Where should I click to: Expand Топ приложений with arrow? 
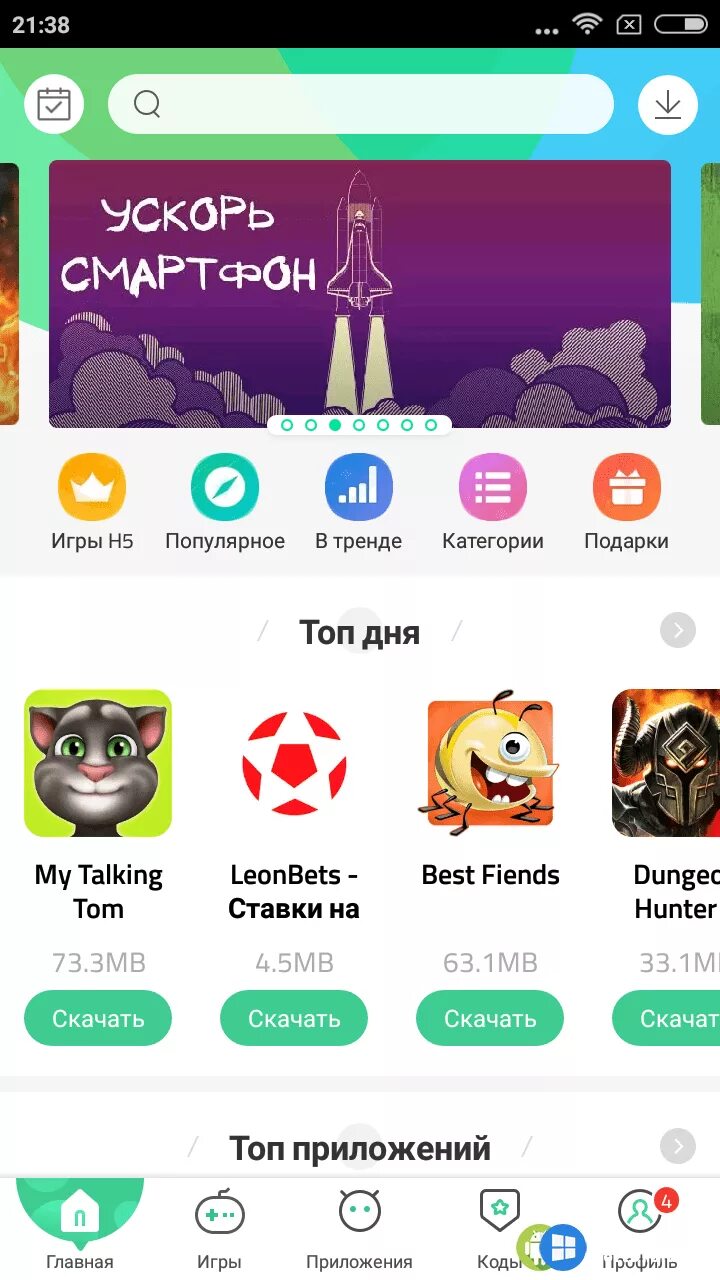click(x=678, y=1146)
